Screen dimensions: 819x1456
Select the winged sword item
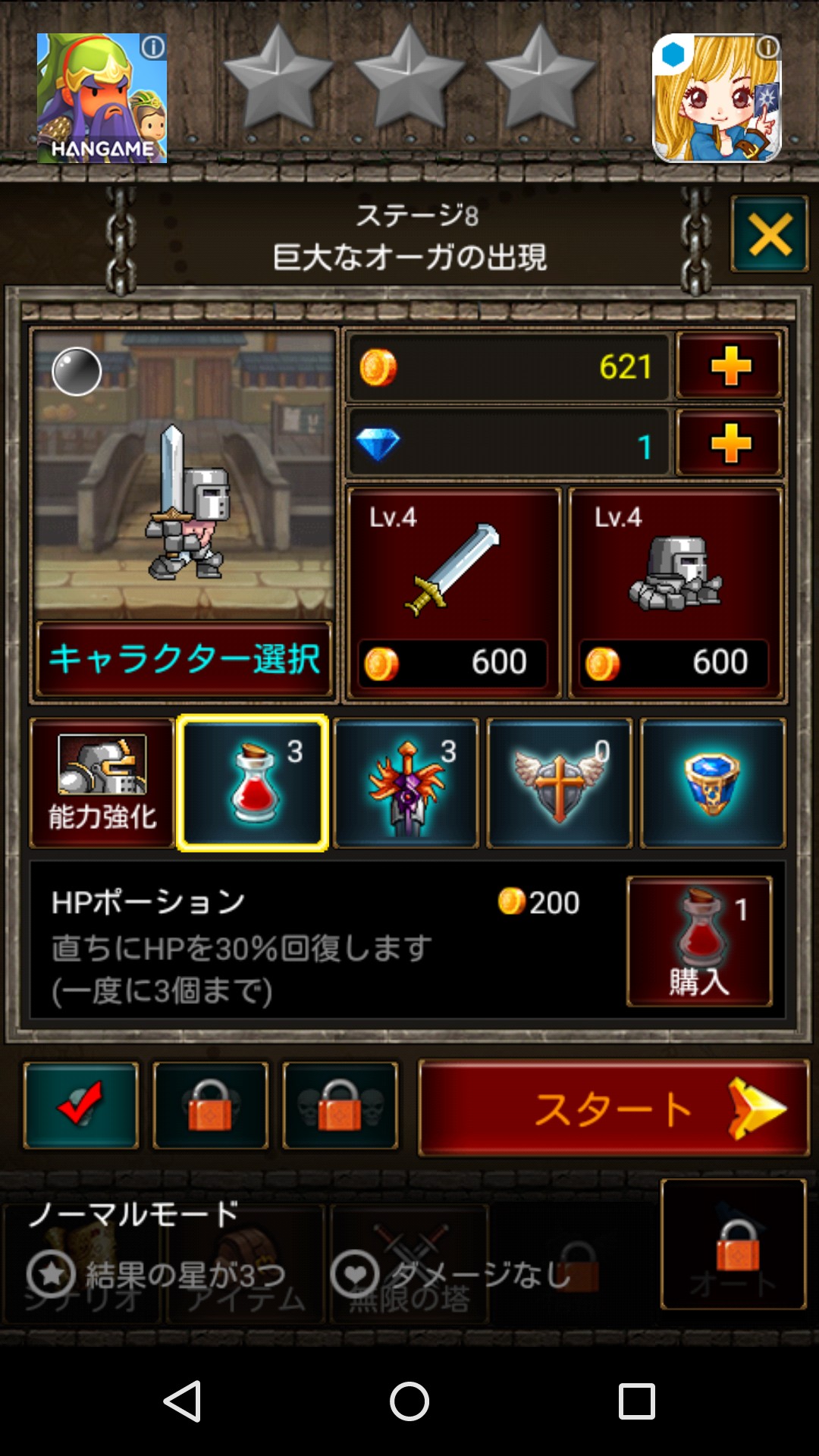[x=406, y=783]
